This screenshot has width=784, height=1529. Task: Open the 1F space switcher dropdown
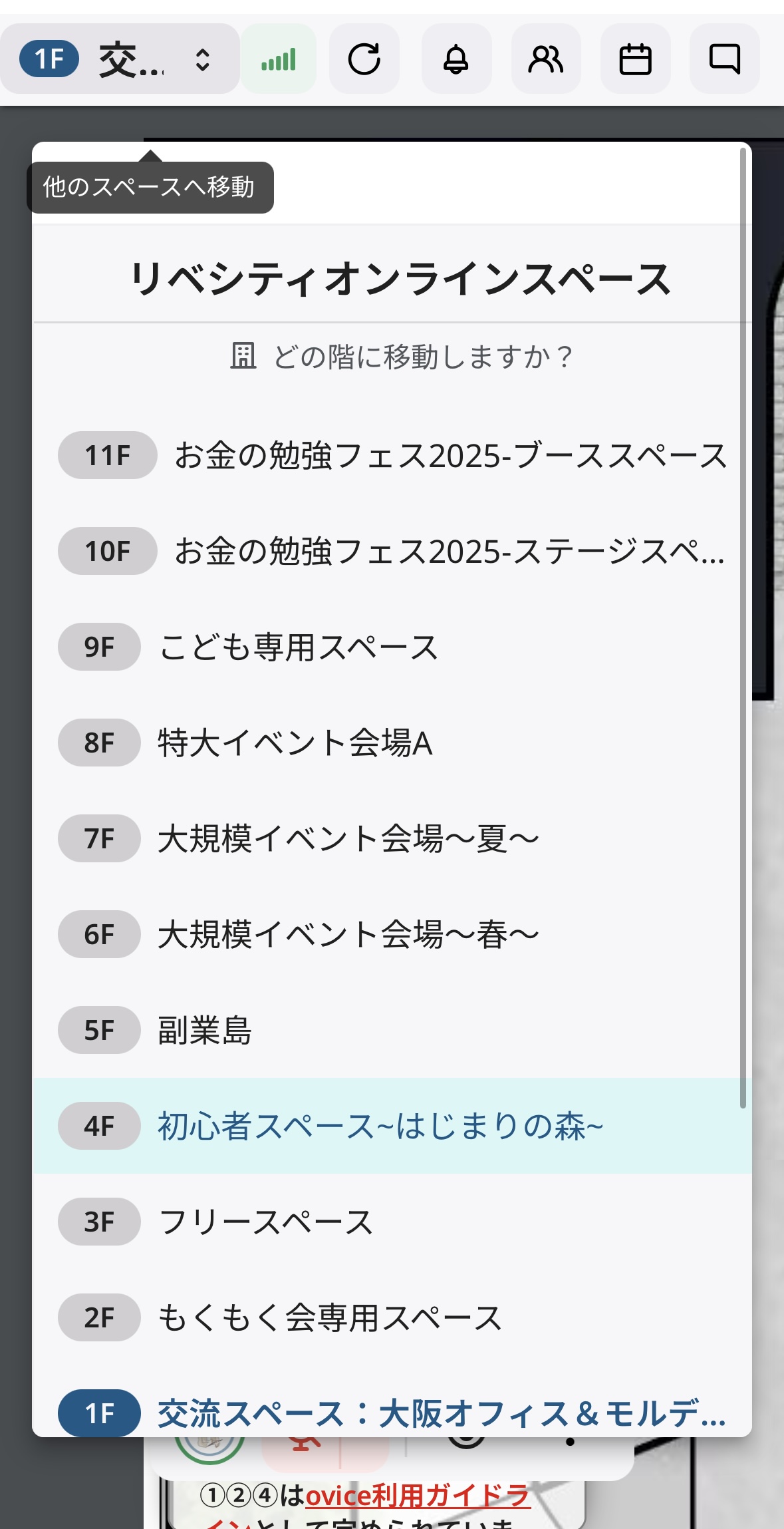click(120, 59)
